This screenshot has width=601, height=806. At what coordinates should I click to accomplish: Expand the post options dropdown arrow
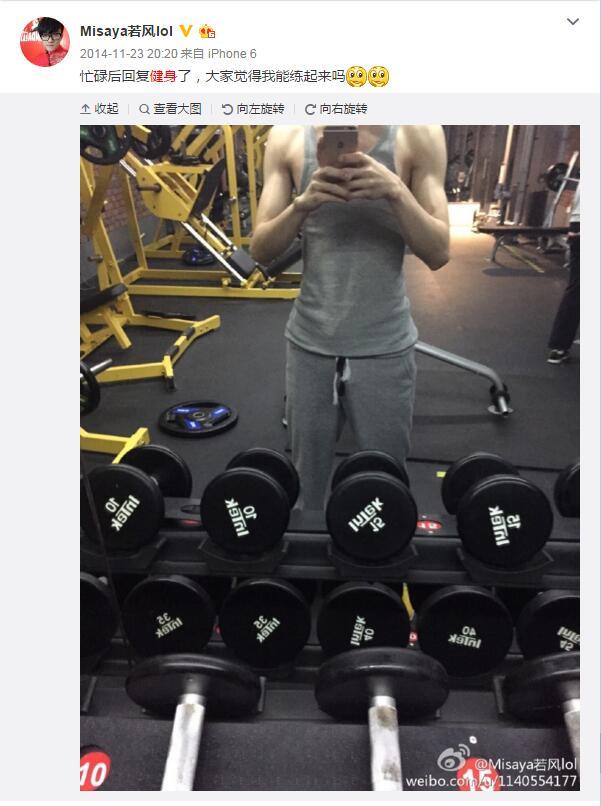point(572,21)
